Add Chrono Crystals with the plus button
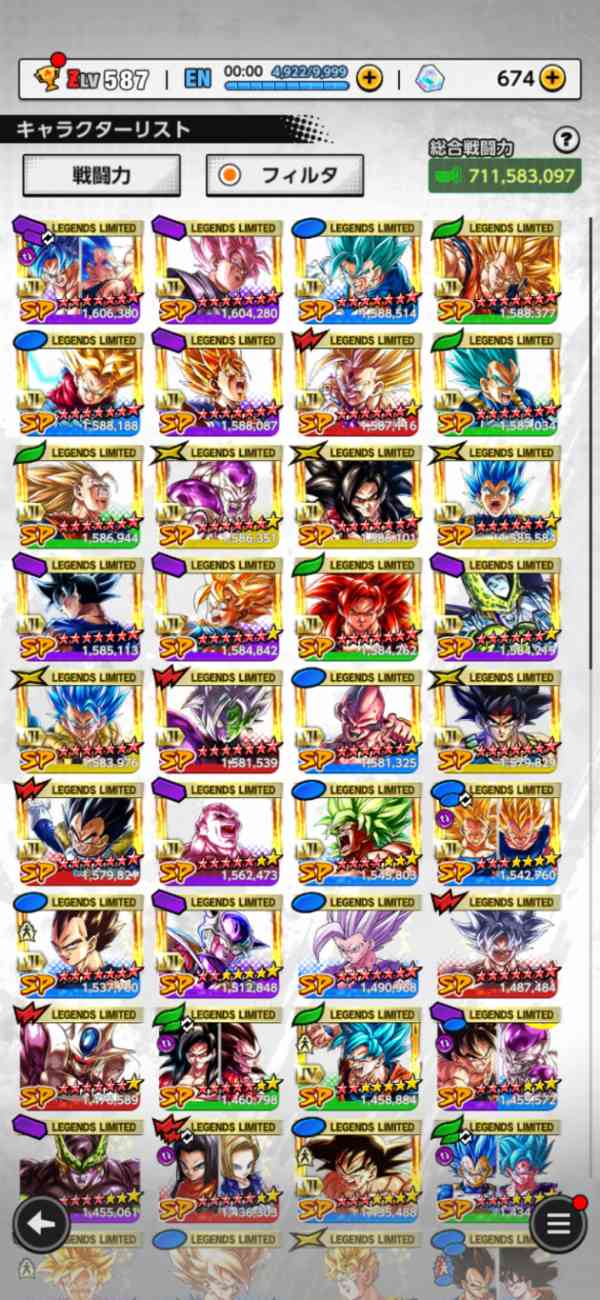The height and width of the screenshot is (1300, 600). coord(552,78)
